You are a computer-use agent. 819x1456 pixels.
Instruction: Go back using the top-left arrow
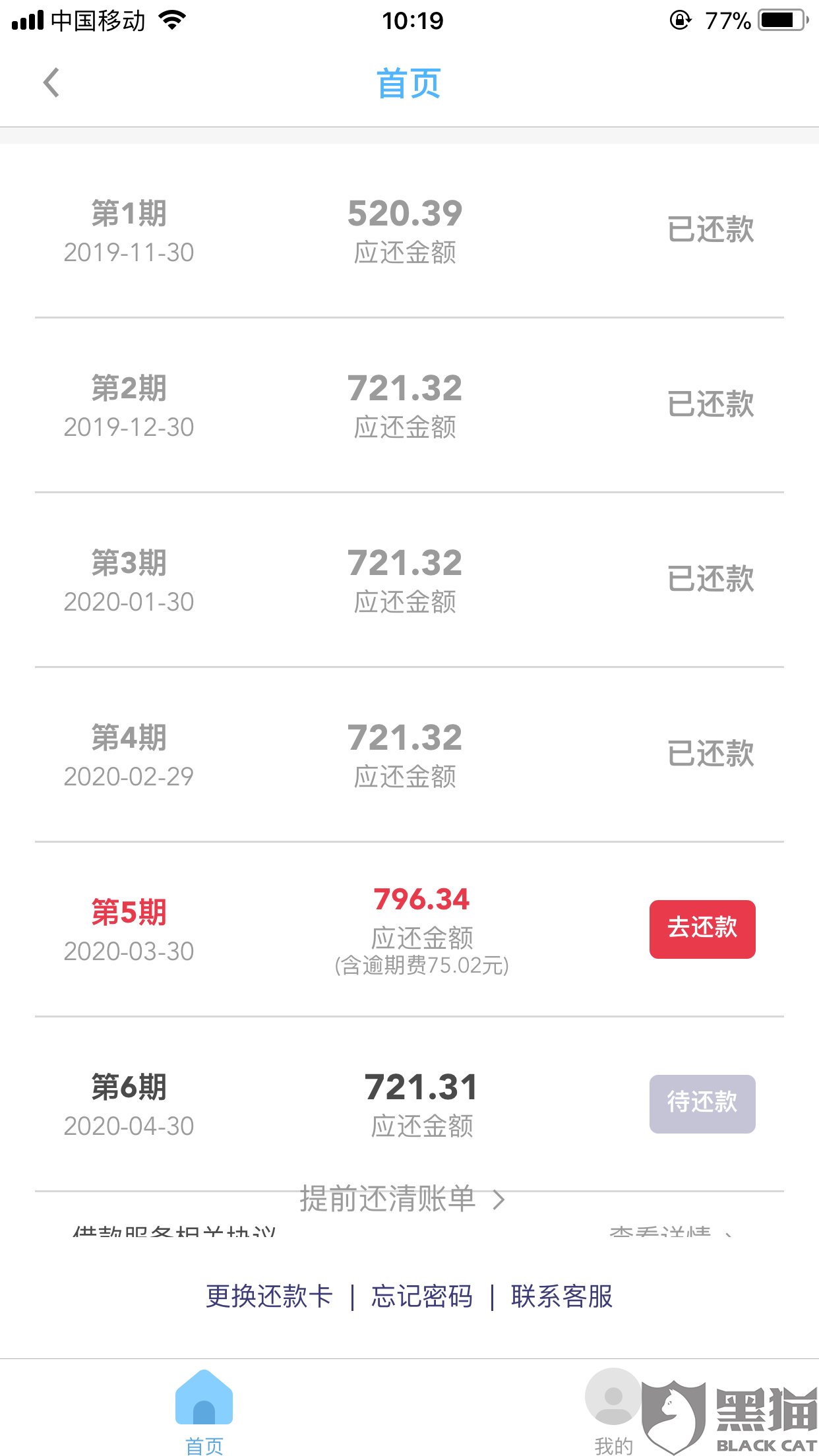[51, 83]
